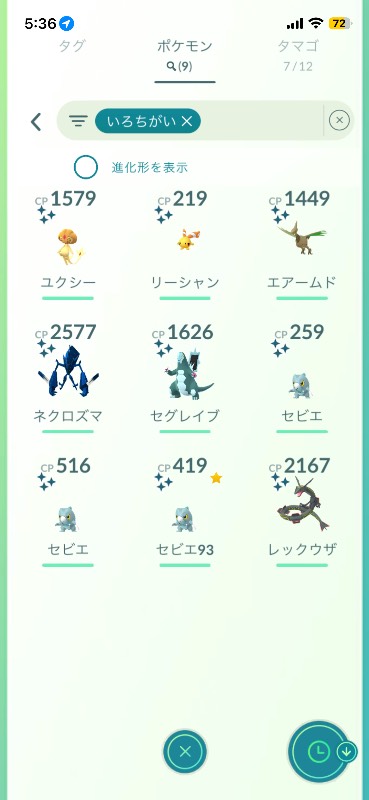Switch to the タグ tab

tap(71, 46)
